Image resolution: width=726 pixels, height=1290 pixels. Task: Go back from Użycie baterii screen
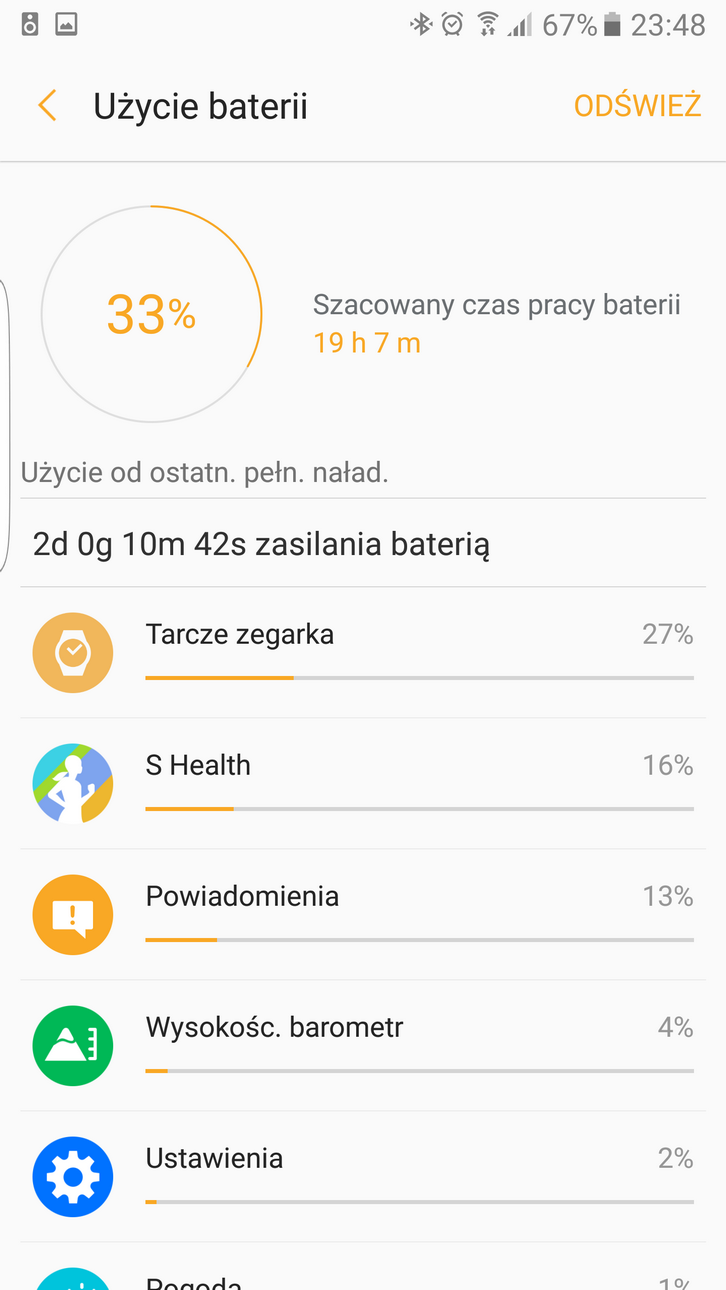click(x=47, y=106)
